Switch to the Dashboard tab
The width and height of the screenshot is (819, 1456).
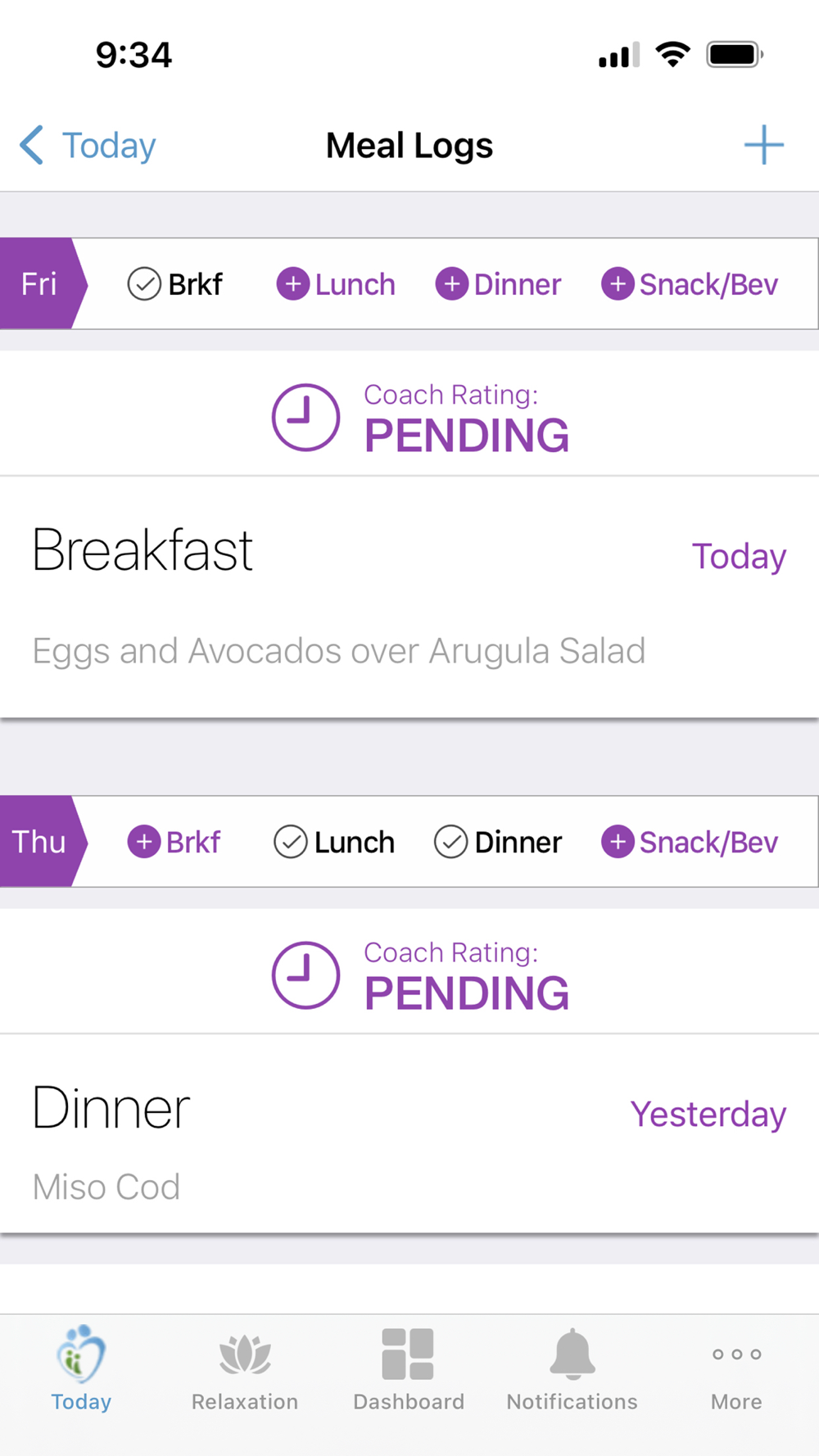tap(409, 1369)
